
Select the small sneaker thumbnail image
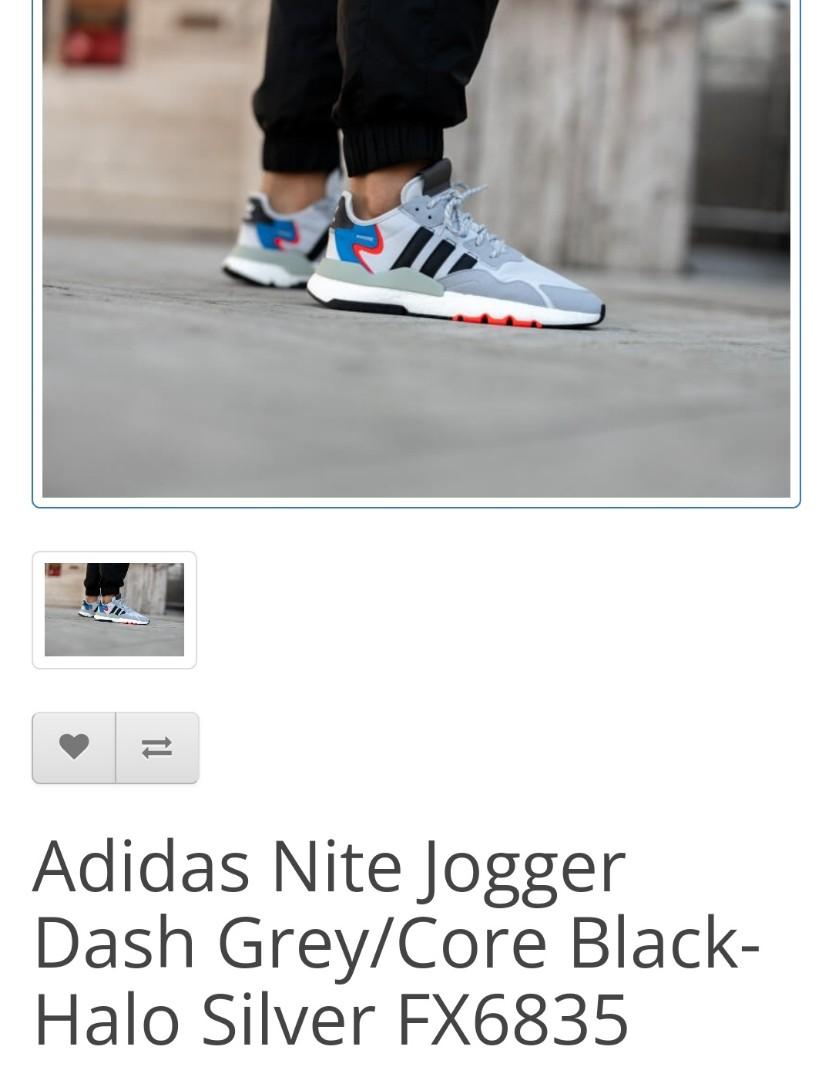click(114, 609)
